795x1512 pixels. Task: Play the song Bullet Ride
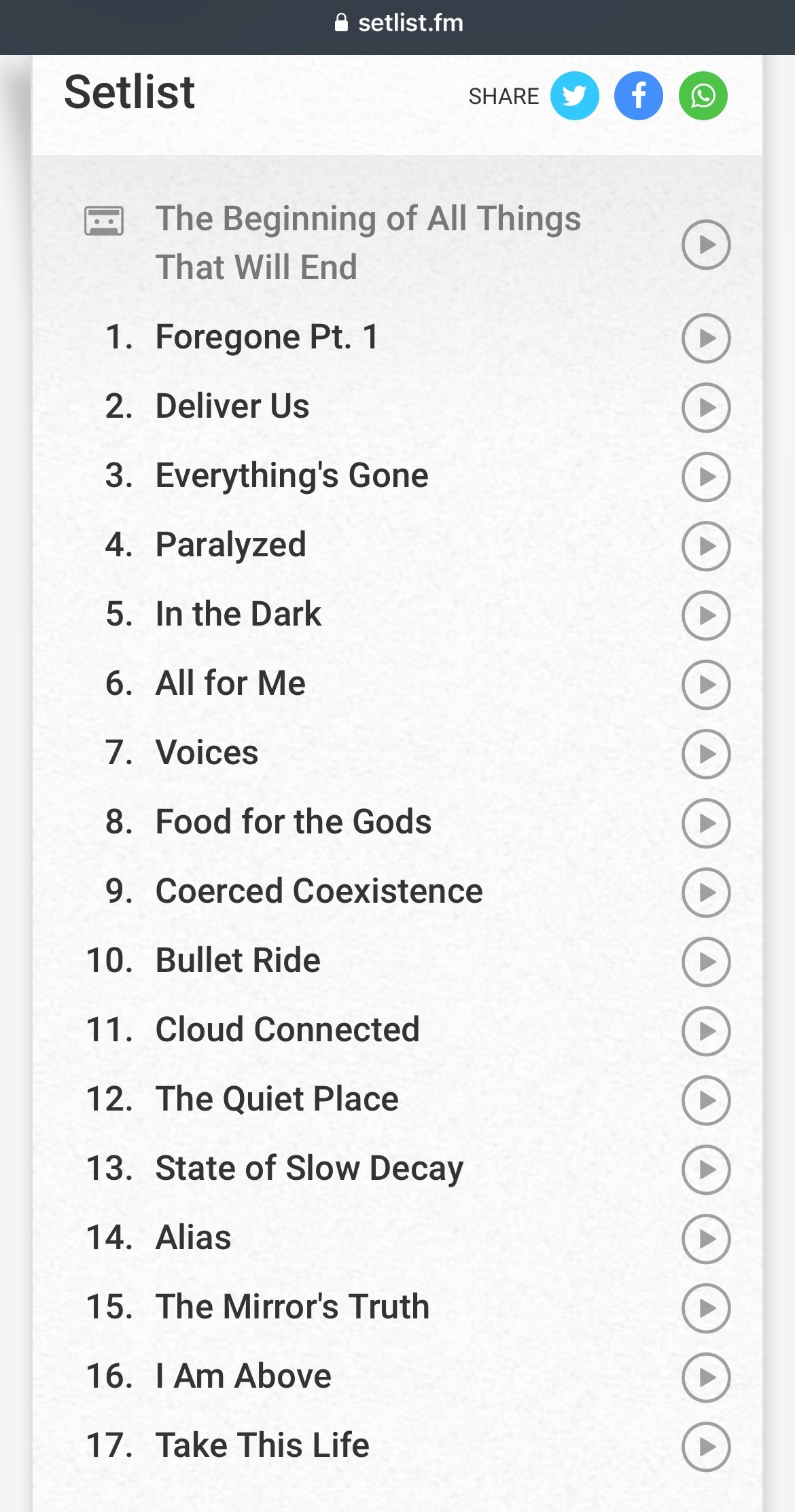click(x=706, y=962)
